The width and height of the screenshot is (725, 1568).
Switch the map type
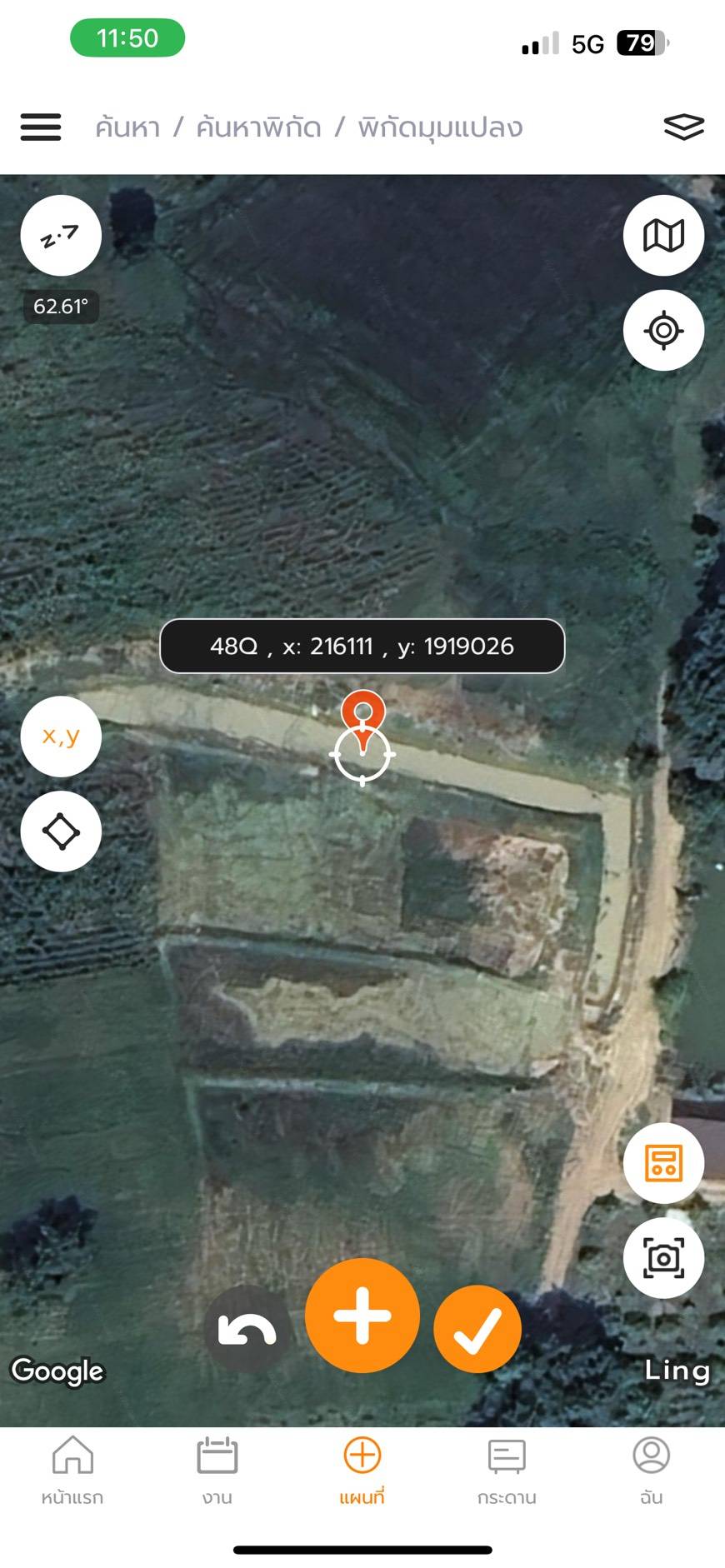[x=663, y=236]
